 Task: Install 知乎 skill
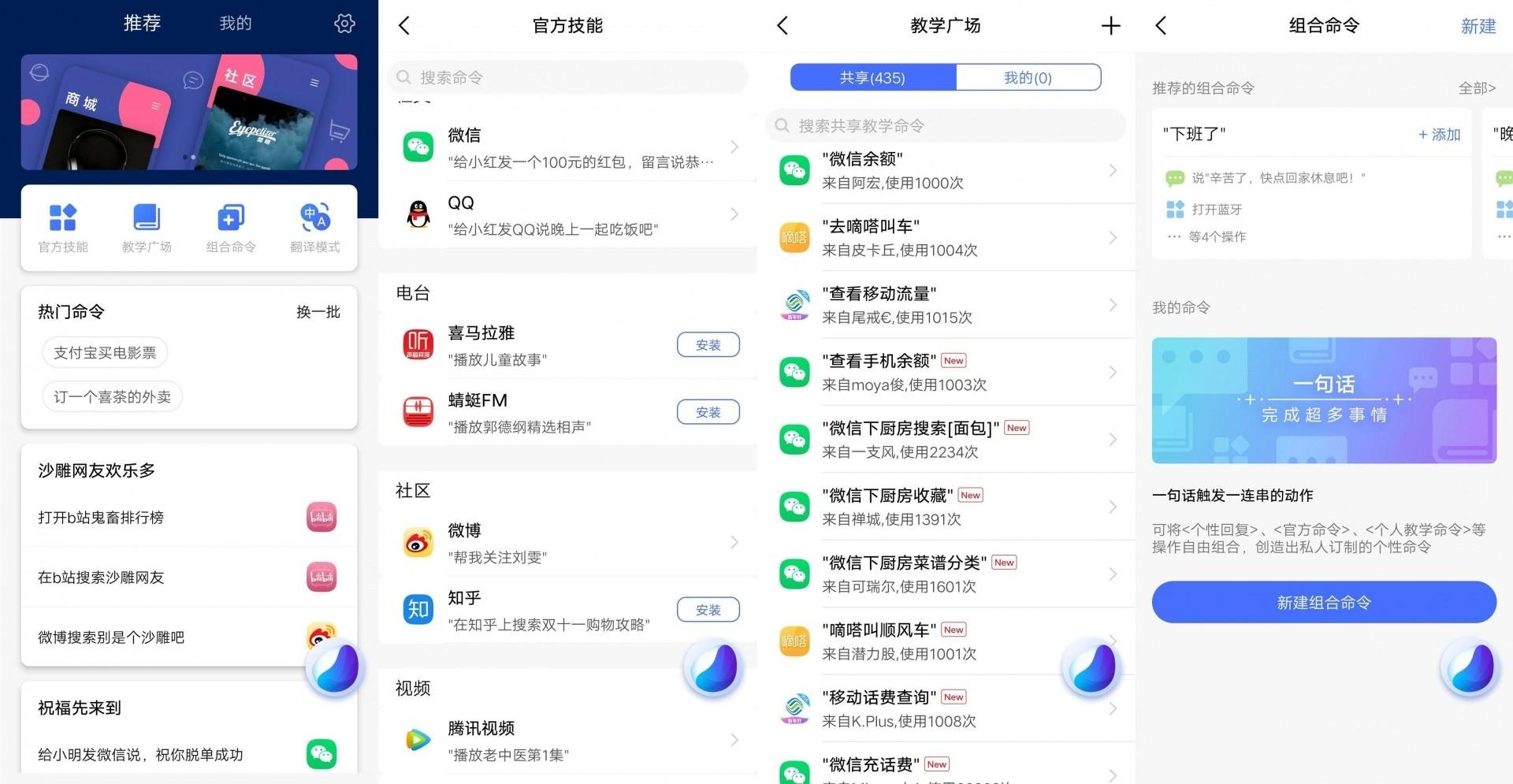708,610
